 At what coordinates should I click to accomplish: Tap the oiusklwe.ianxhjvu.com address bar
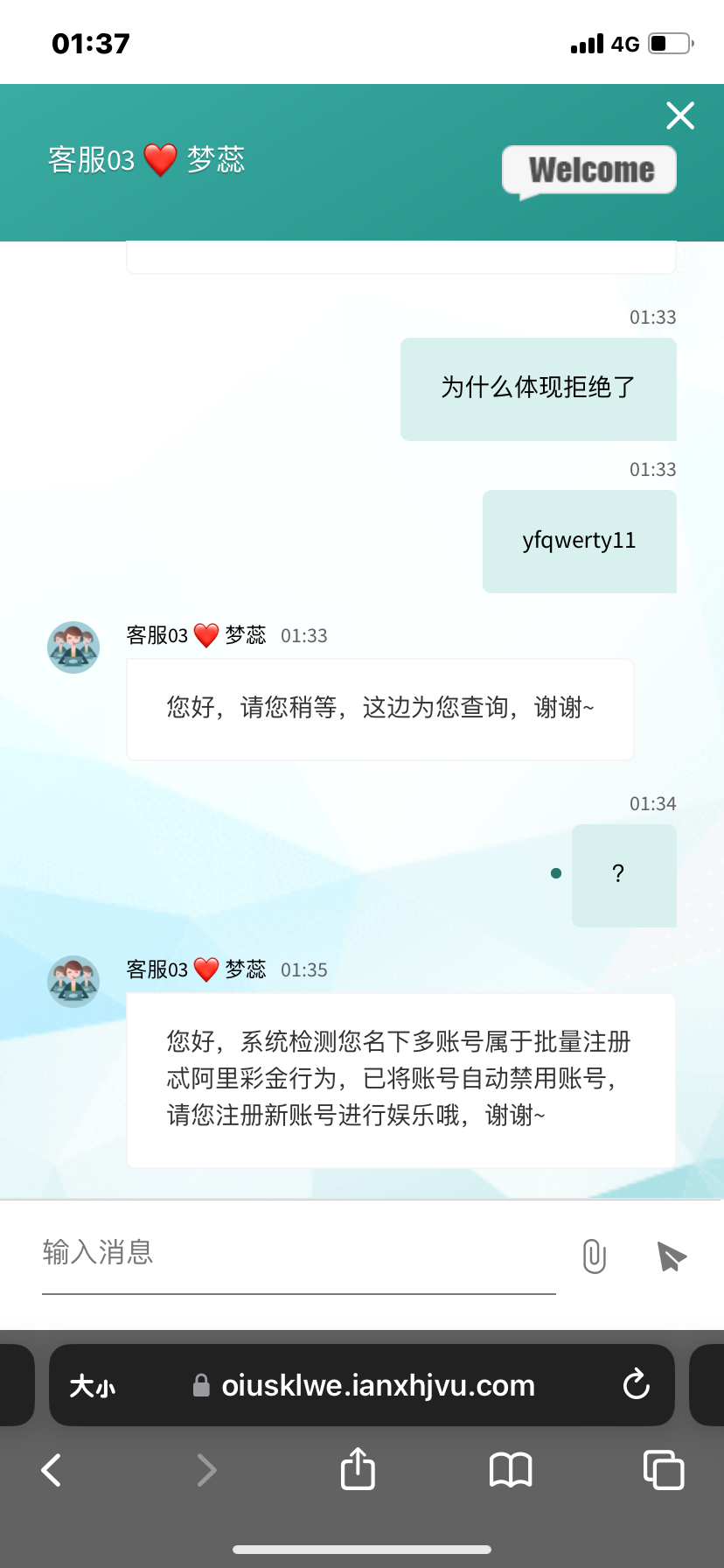click(x=378, y=1386)
